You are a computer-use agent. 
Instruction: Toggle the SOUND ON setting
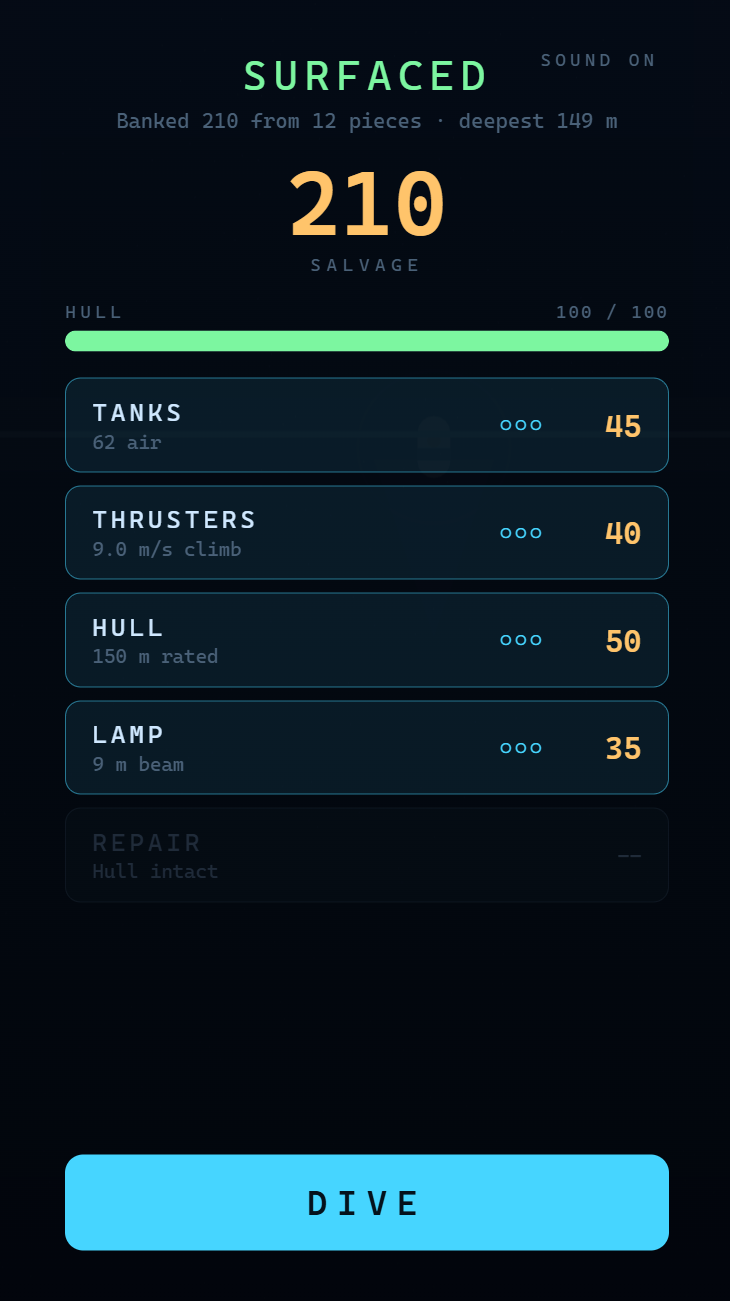coord(598,60)
